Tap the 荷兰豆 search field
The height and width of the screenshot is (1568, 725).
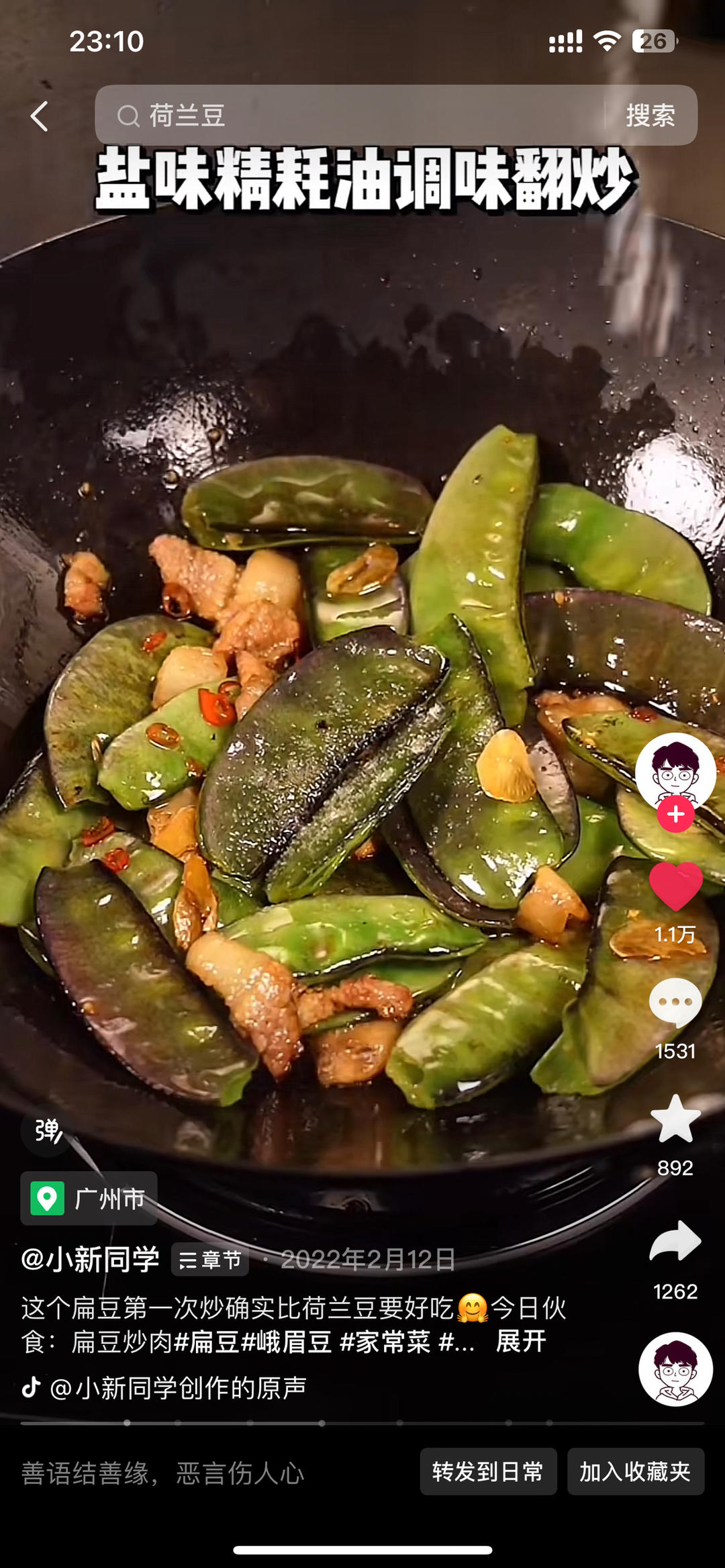tap(349, 116)
